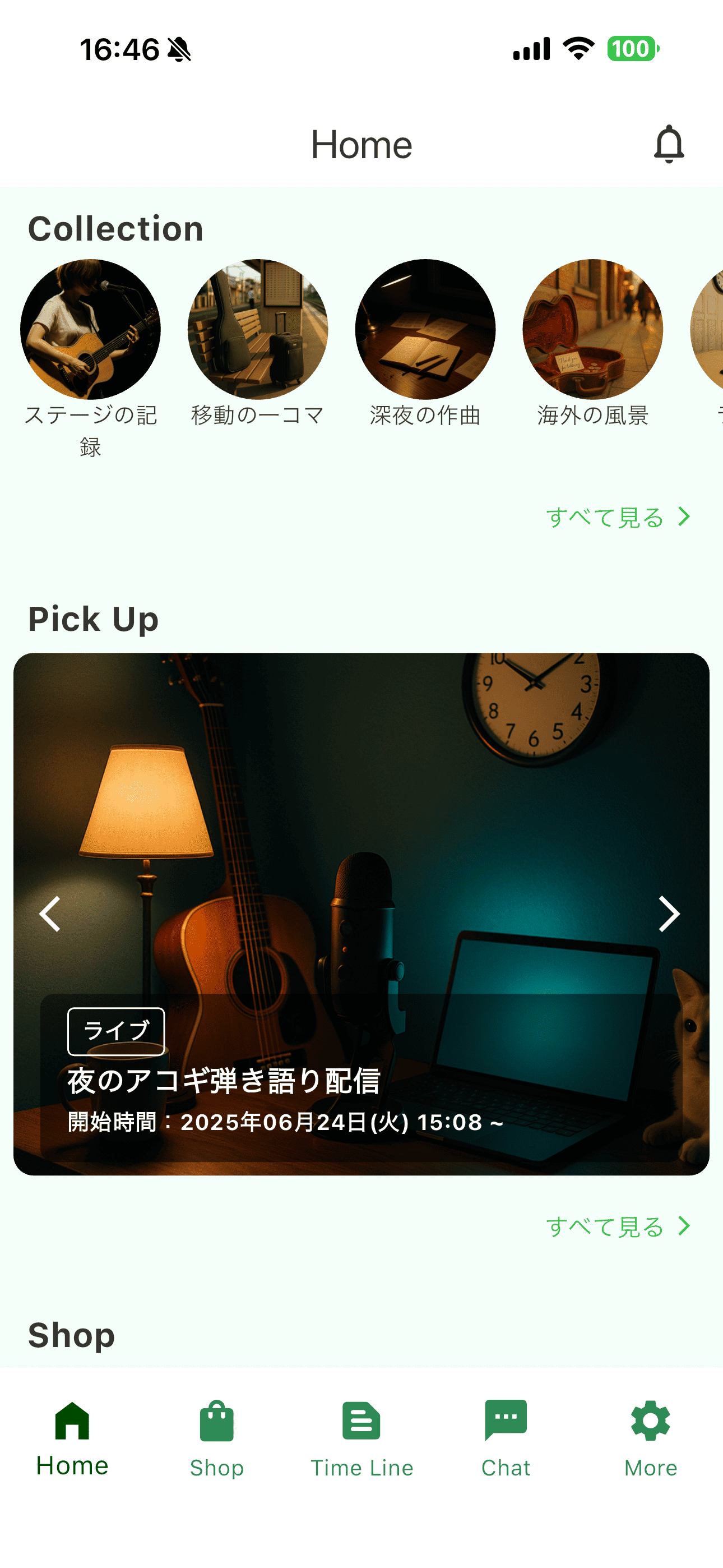This screenshot has width=723, height=1568.
Task: Tap the ライブ badge on the stream banner
Action: click(115, 1031)
